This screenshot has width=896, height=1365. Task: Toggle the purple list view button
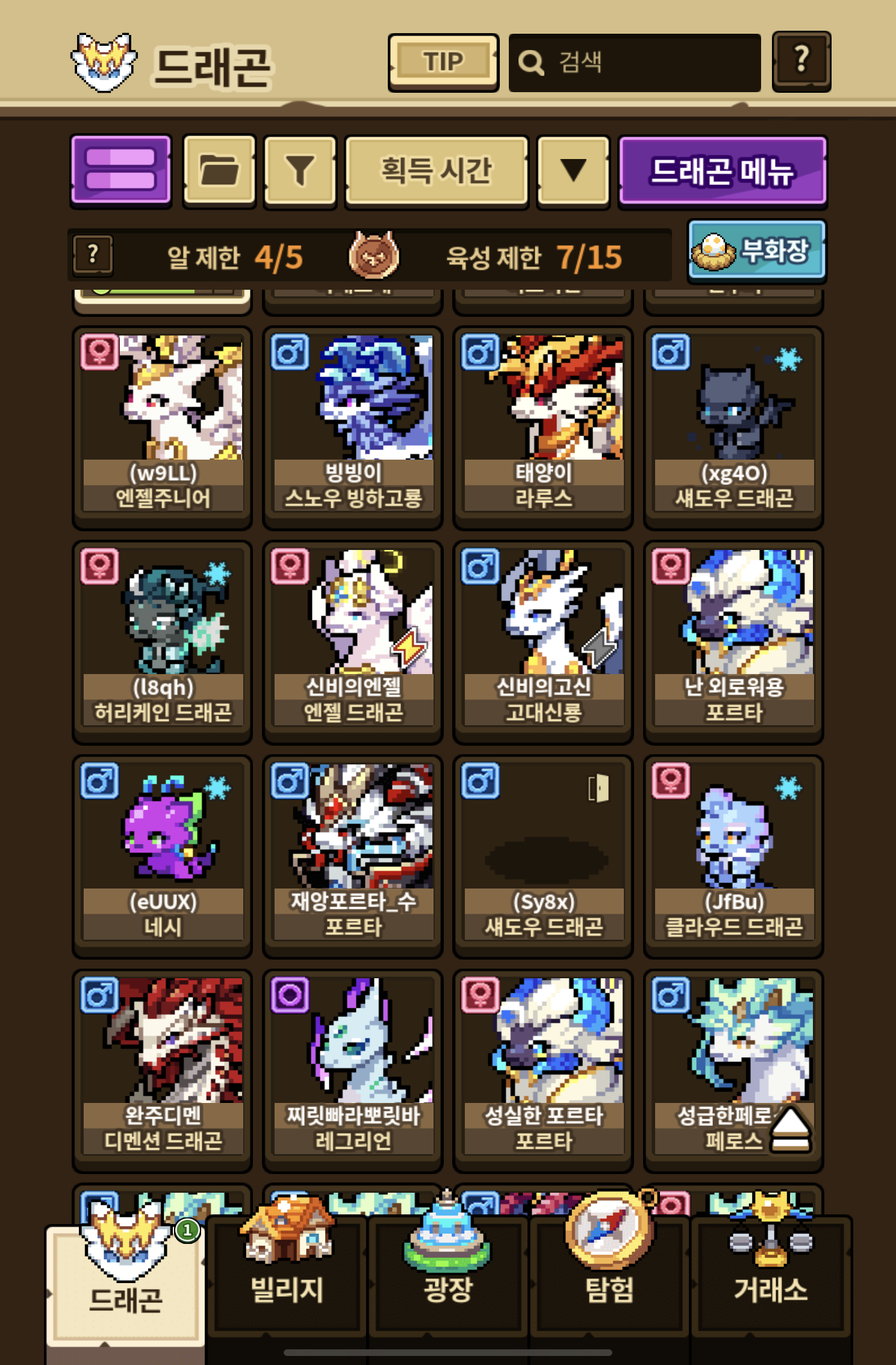[121, 170]
